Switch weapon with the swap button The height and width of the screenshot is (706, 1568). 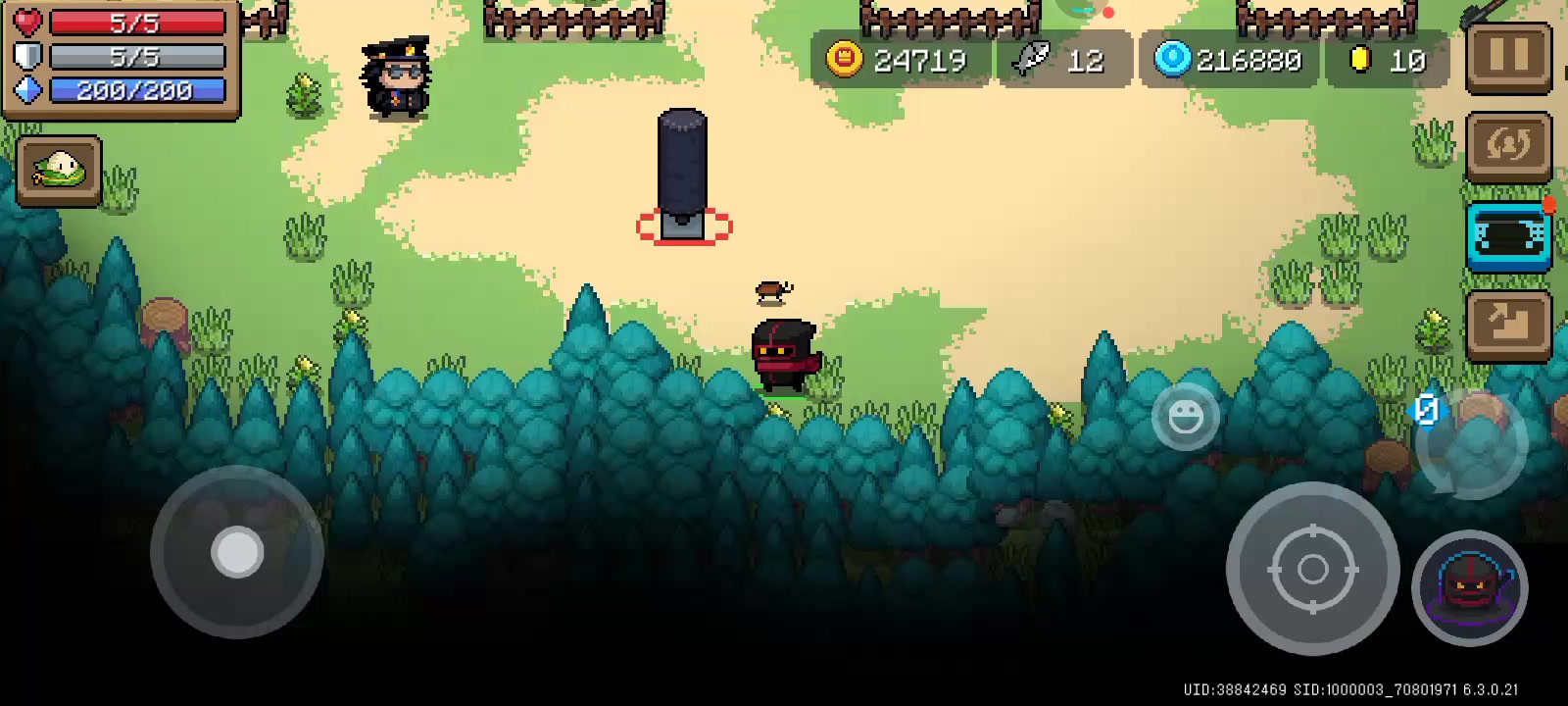tap(1470, 441)
